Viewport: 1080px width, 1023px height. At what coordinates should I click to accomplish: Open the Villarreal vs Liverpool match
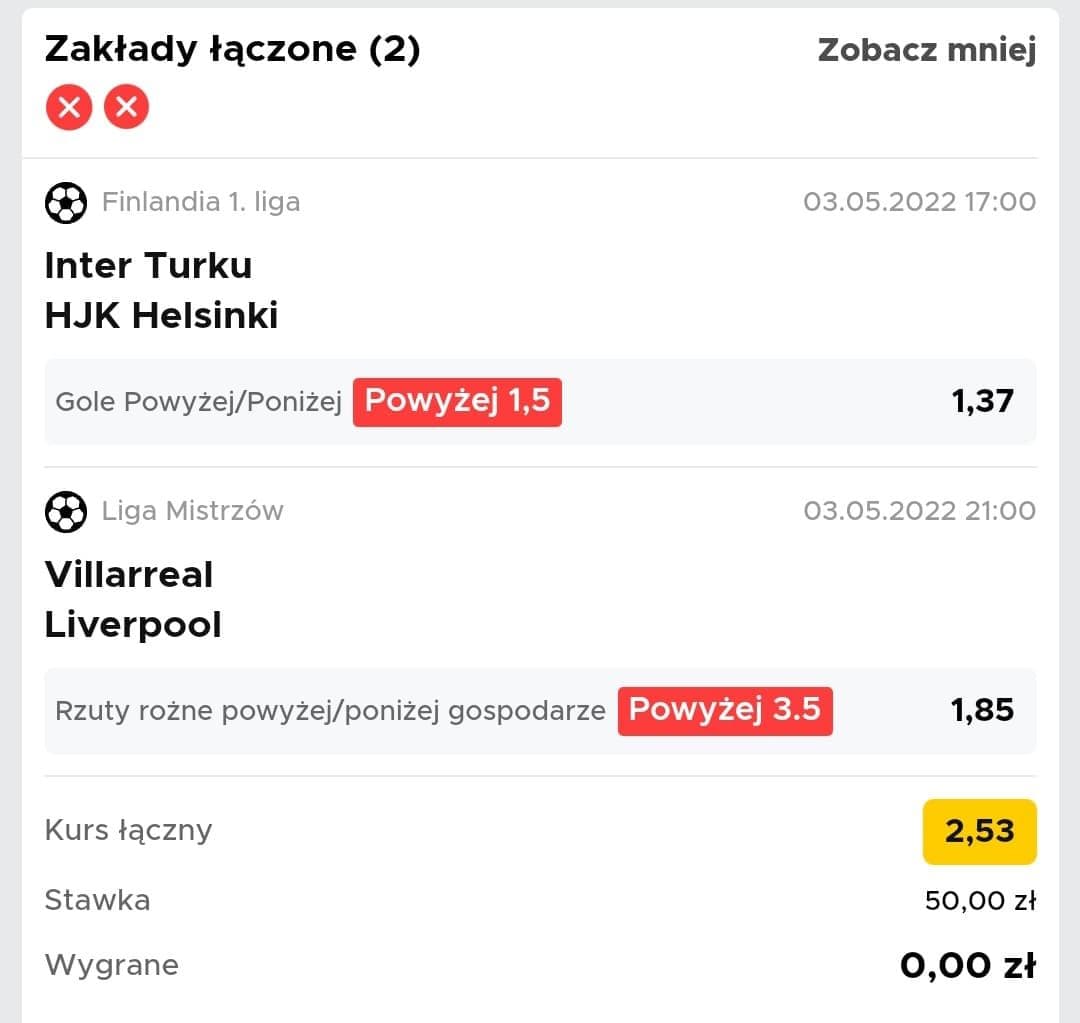tap(132, 600)
